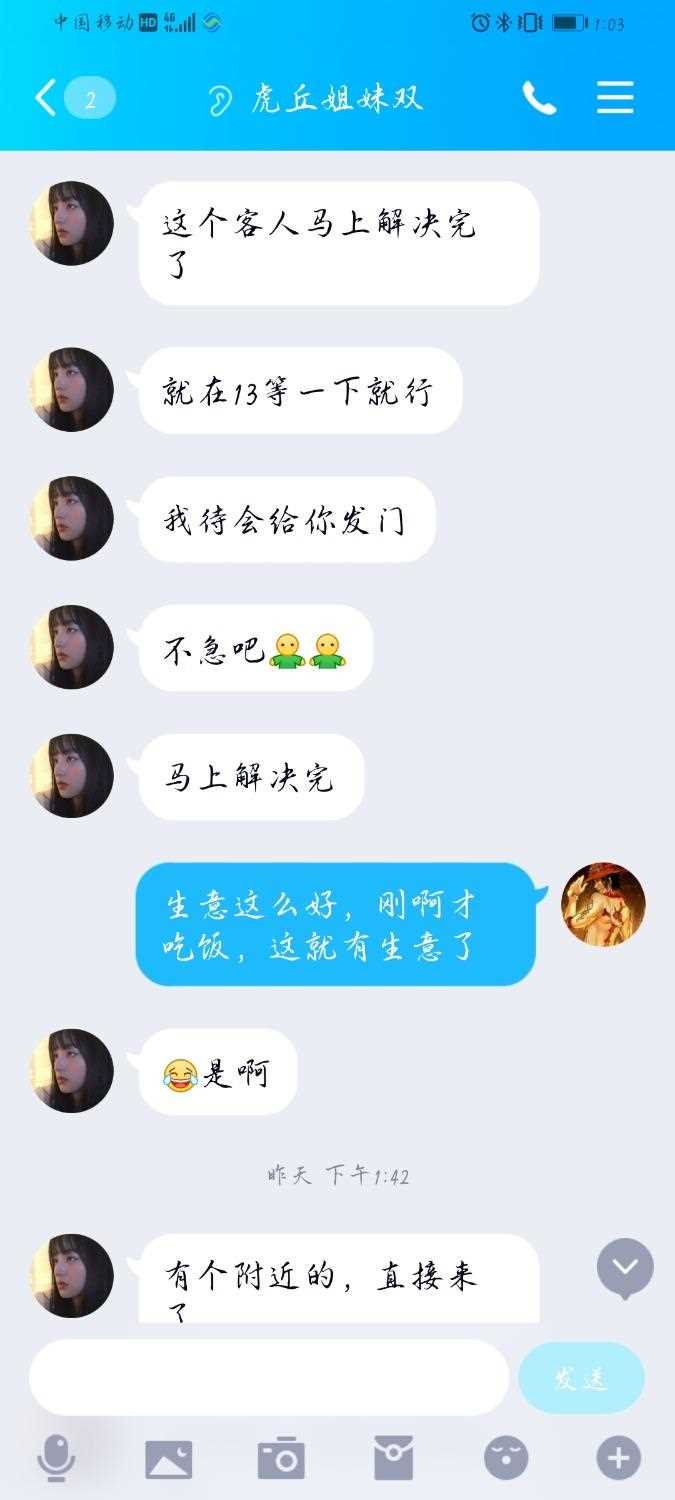Record a voice message with the microphone

coord(56,1458)
